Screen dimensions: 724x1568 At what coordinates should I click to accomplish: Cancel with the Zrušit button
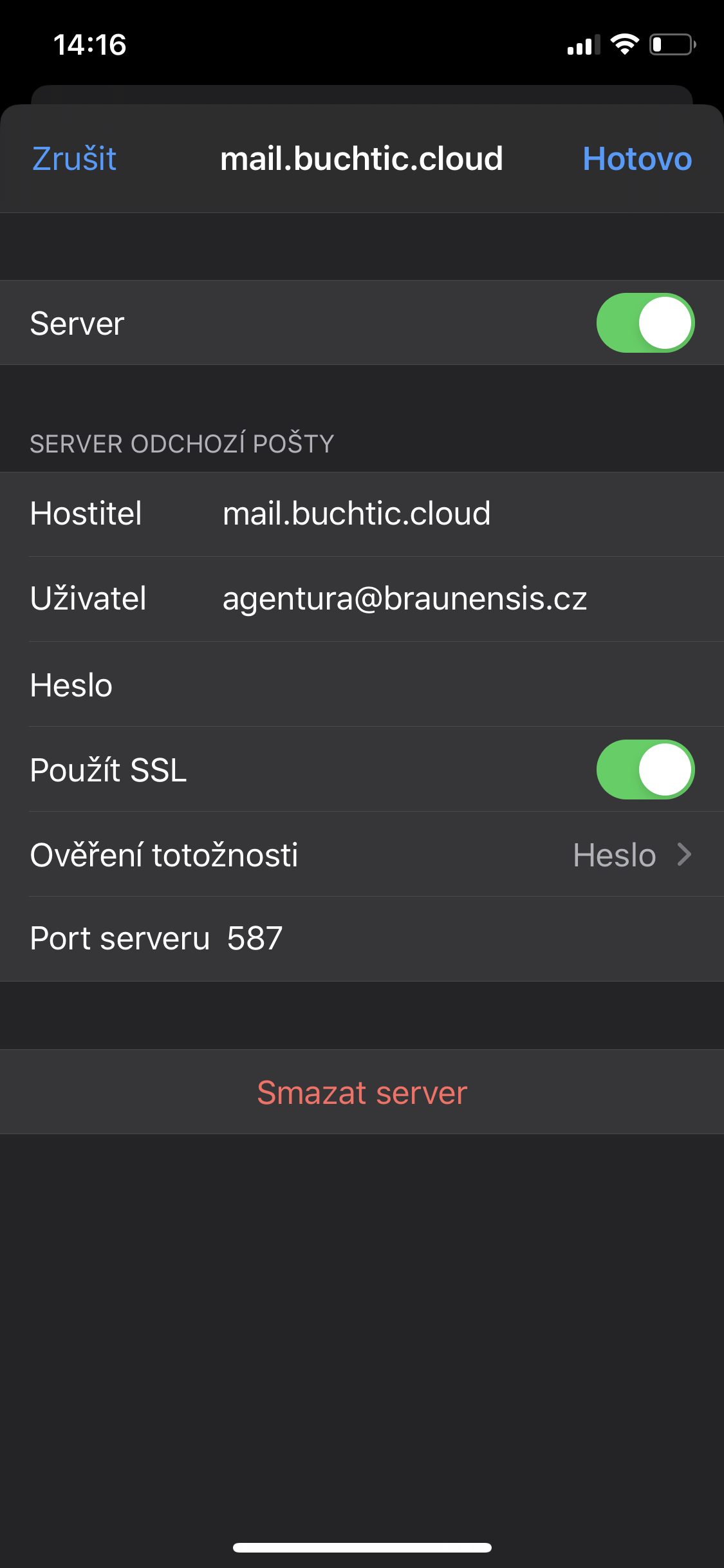point(74,159)
